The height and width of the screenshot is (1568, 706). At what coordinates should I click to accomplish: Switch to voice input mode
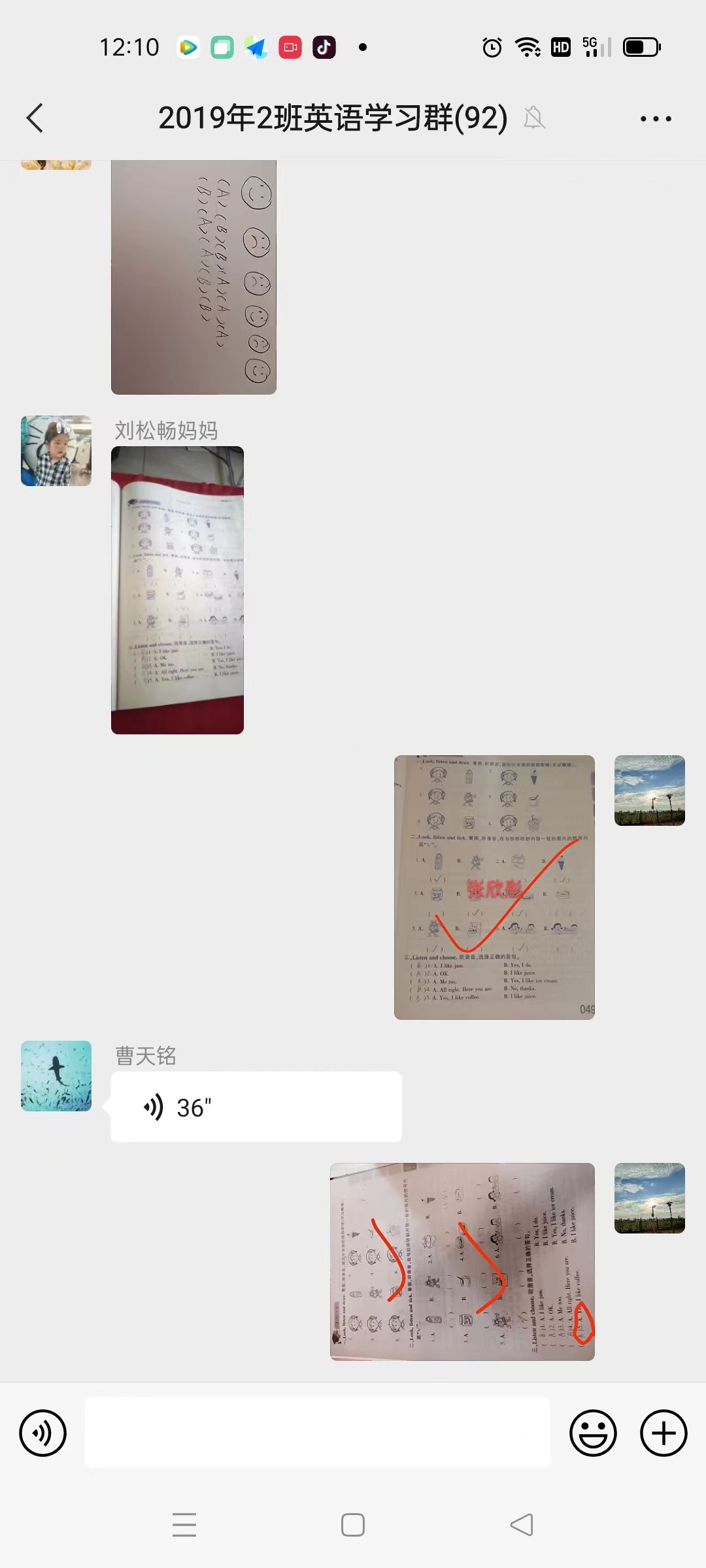[43, 1433]
